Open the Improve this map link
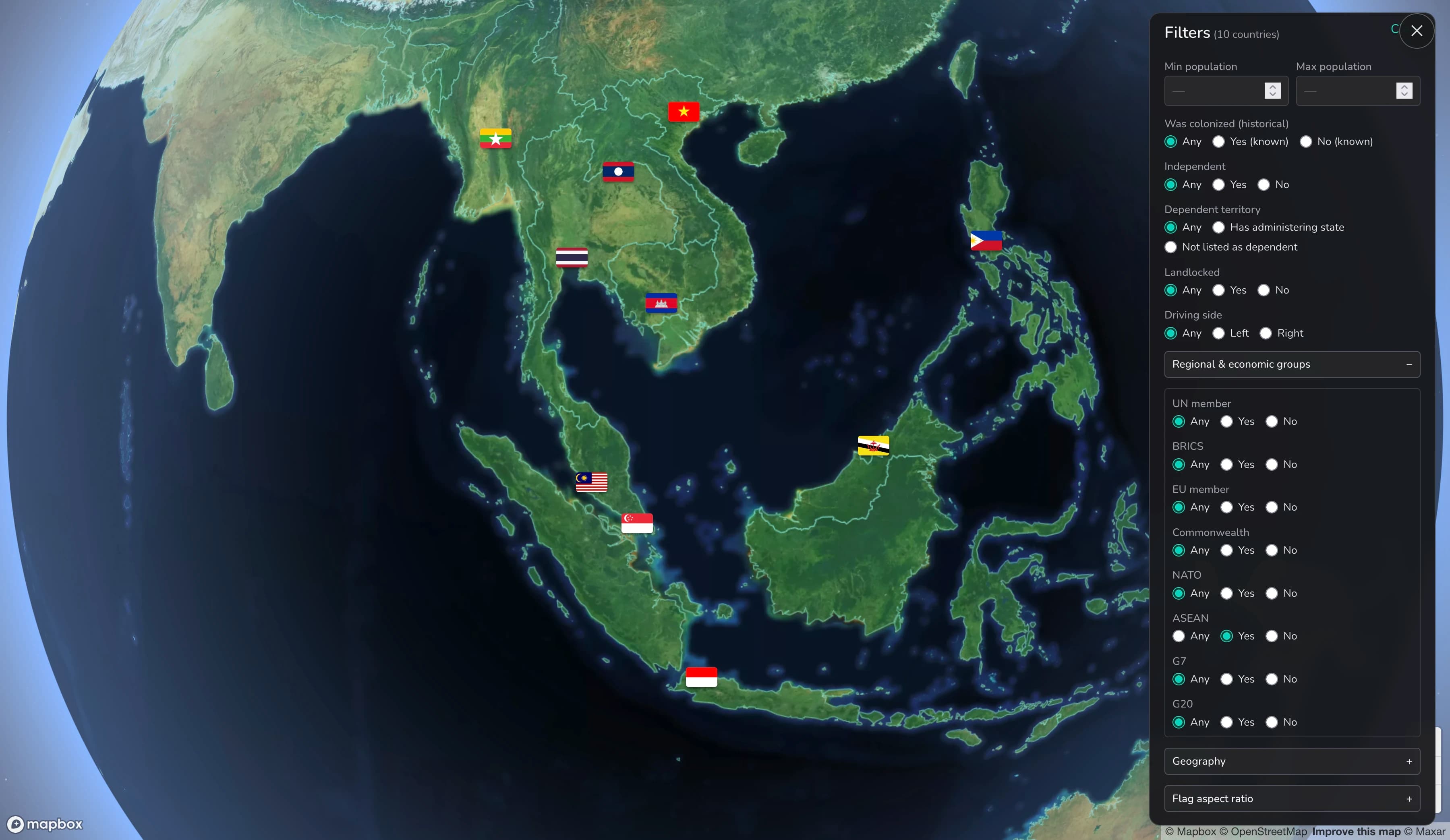This screenshot has height=840, width=1450. (x=1356, y=832)
